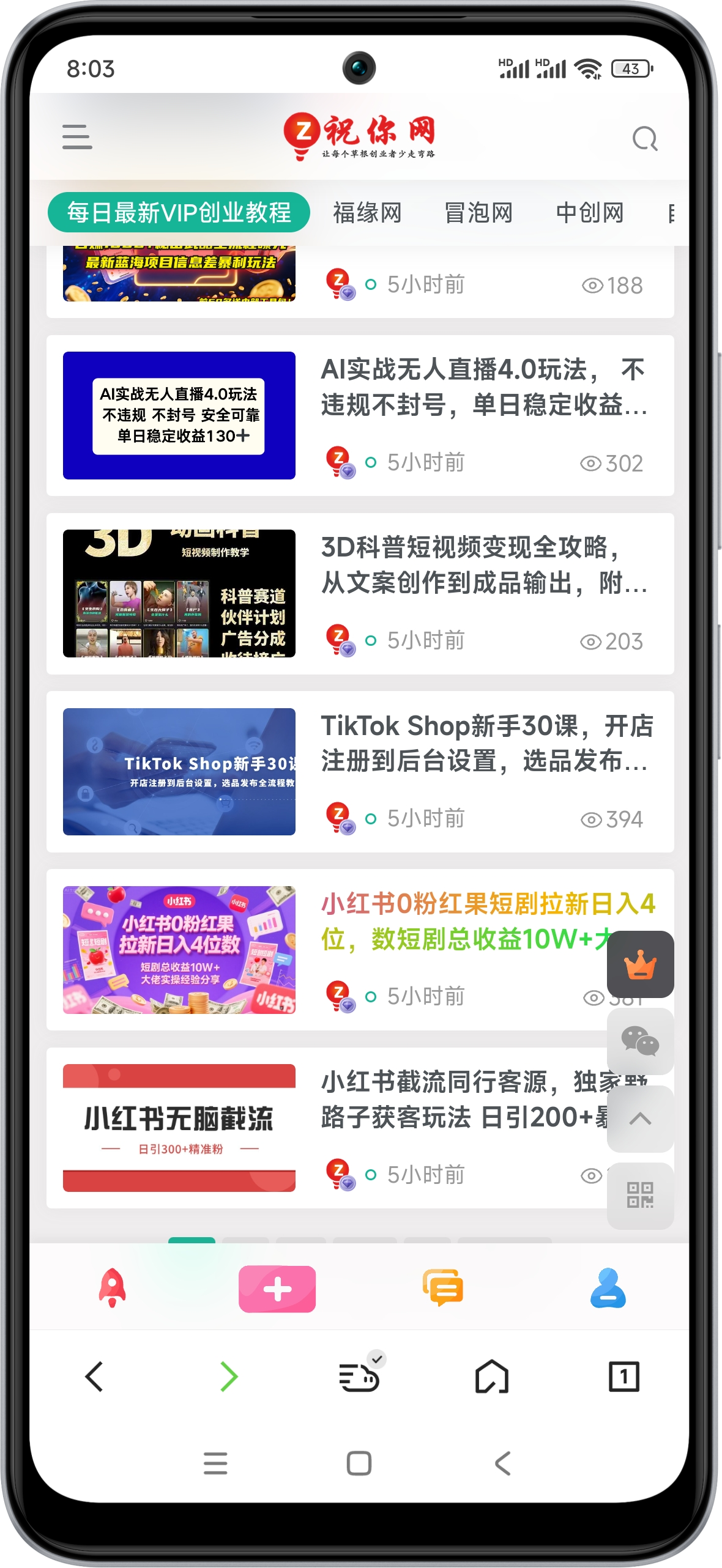Select 每日最新VIP创业教程 tab
Viewport: 722px width, 1568px height.
(179, 213)
